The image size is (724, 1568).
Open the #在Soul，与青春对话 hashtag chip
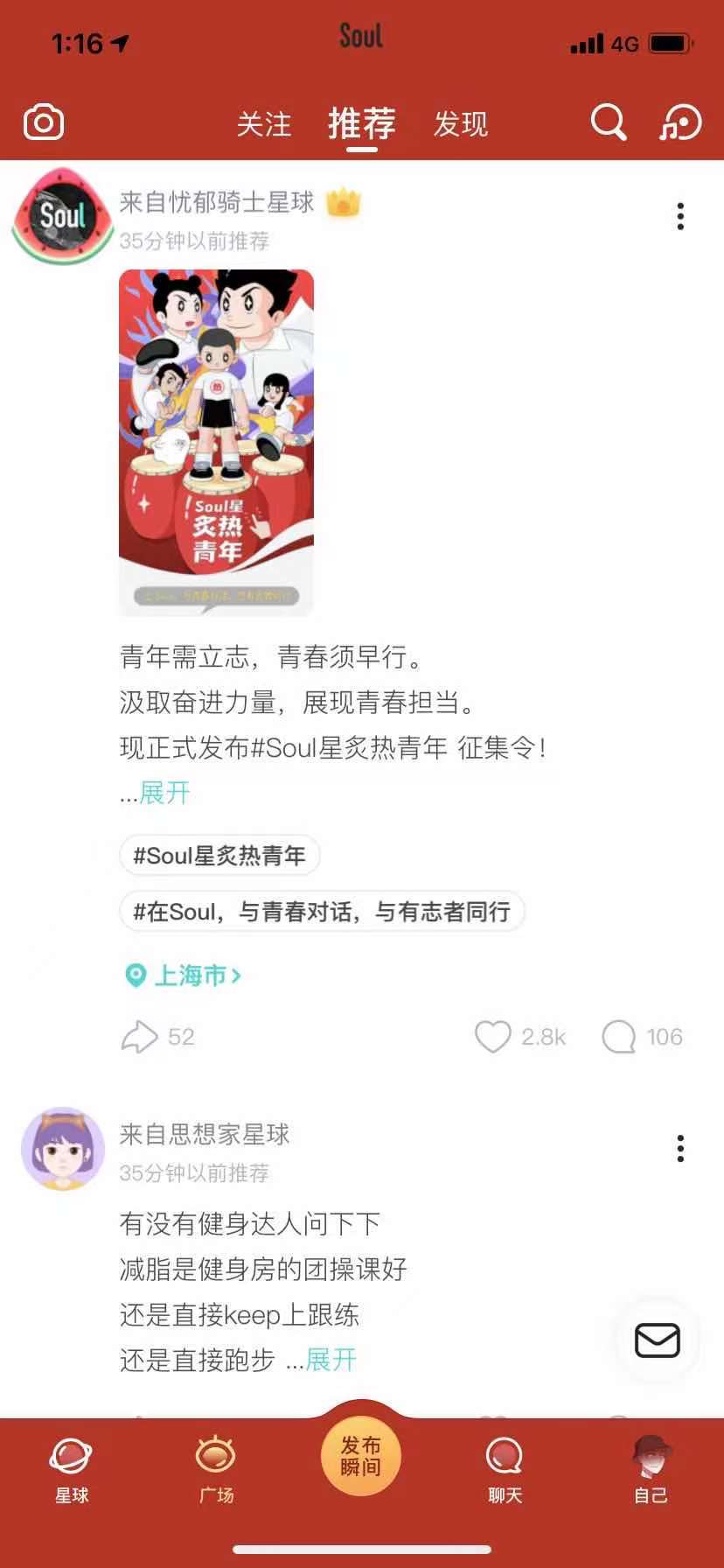(x=322, y=912)
